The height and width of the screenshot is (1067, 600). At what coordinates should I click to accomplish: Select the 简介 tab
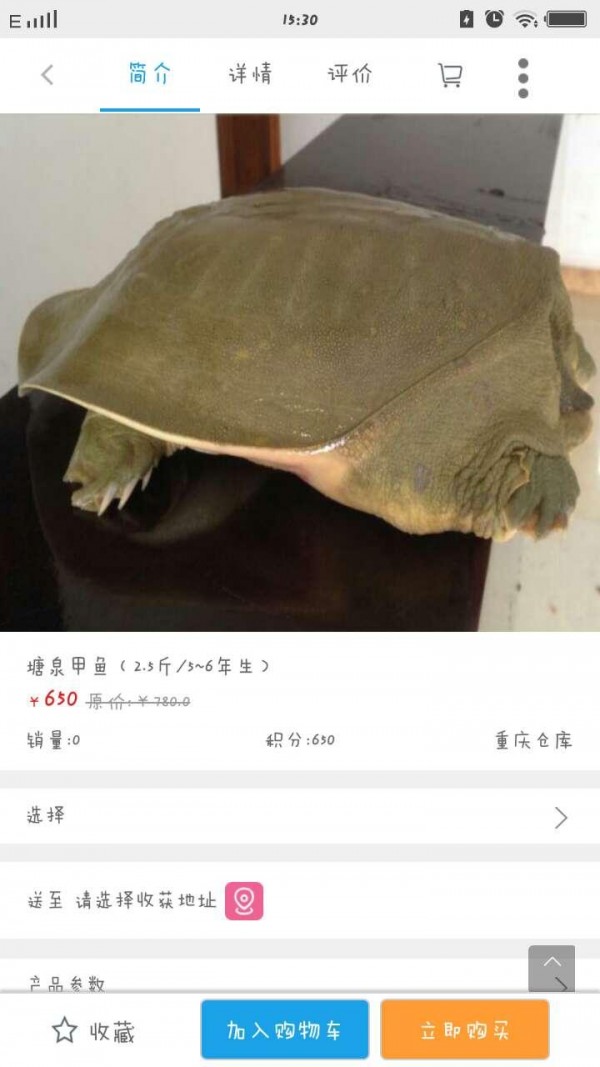pos(150,74)
